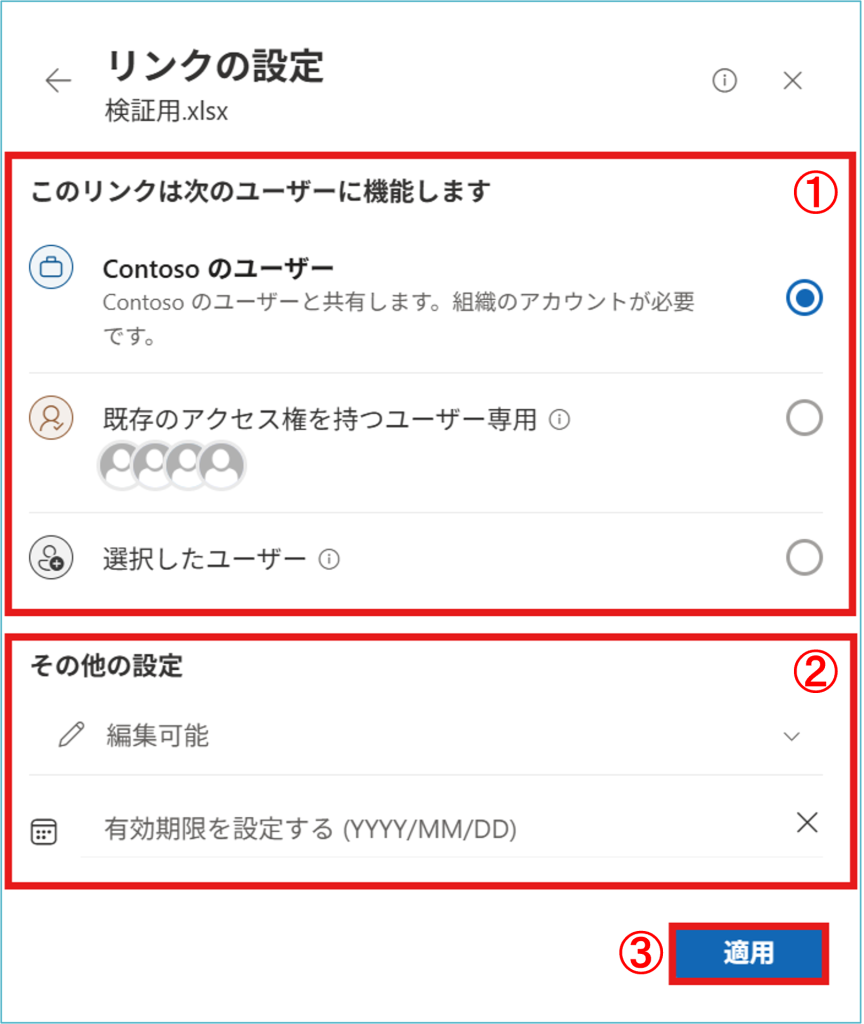Go back using the arrow beside リンクの設定

(59, 81)
